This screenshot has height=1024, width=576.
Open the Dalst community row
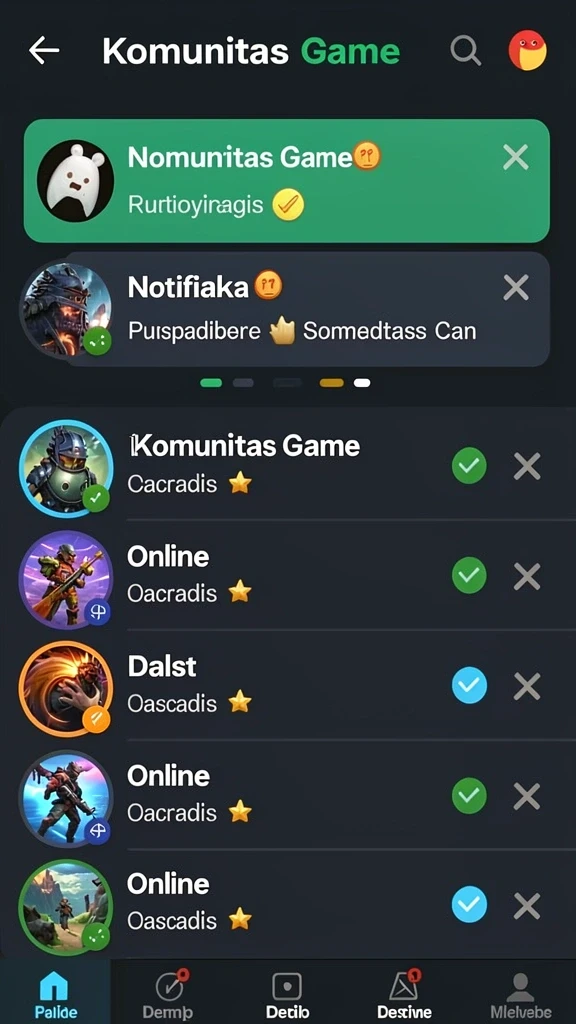[x=287, y=686]
